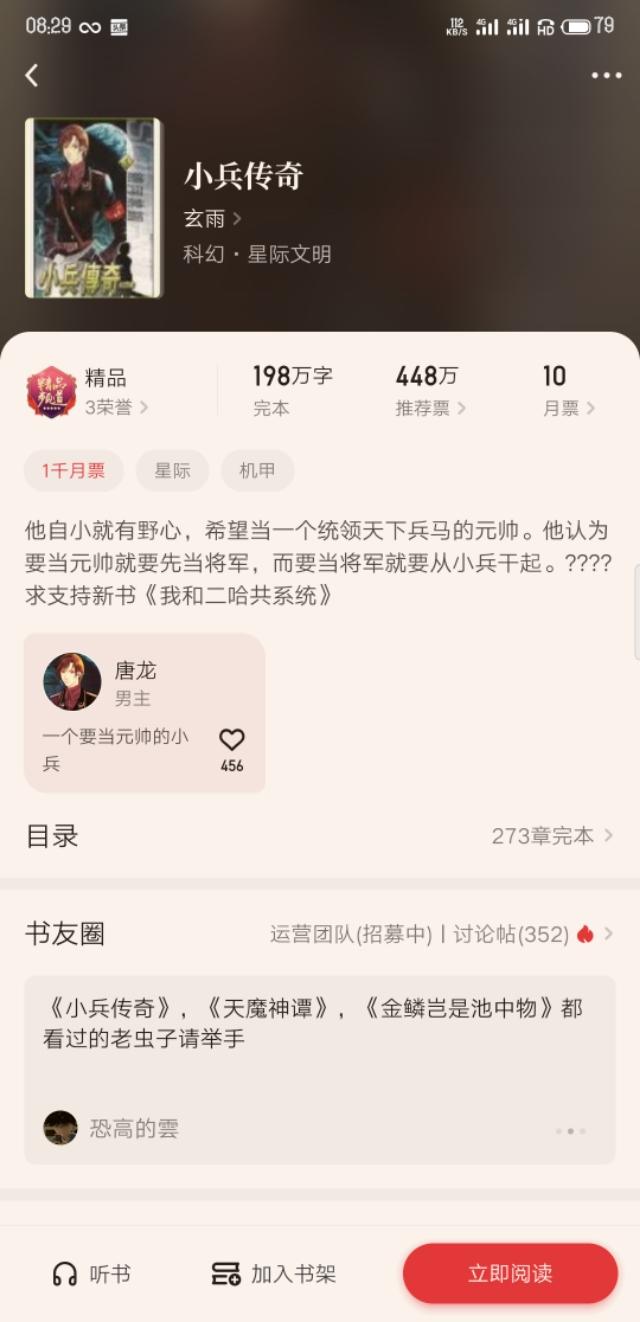This screenshot has height=1322, width=640.
Task: Go back using the top-left arrow
Action: 32,75
